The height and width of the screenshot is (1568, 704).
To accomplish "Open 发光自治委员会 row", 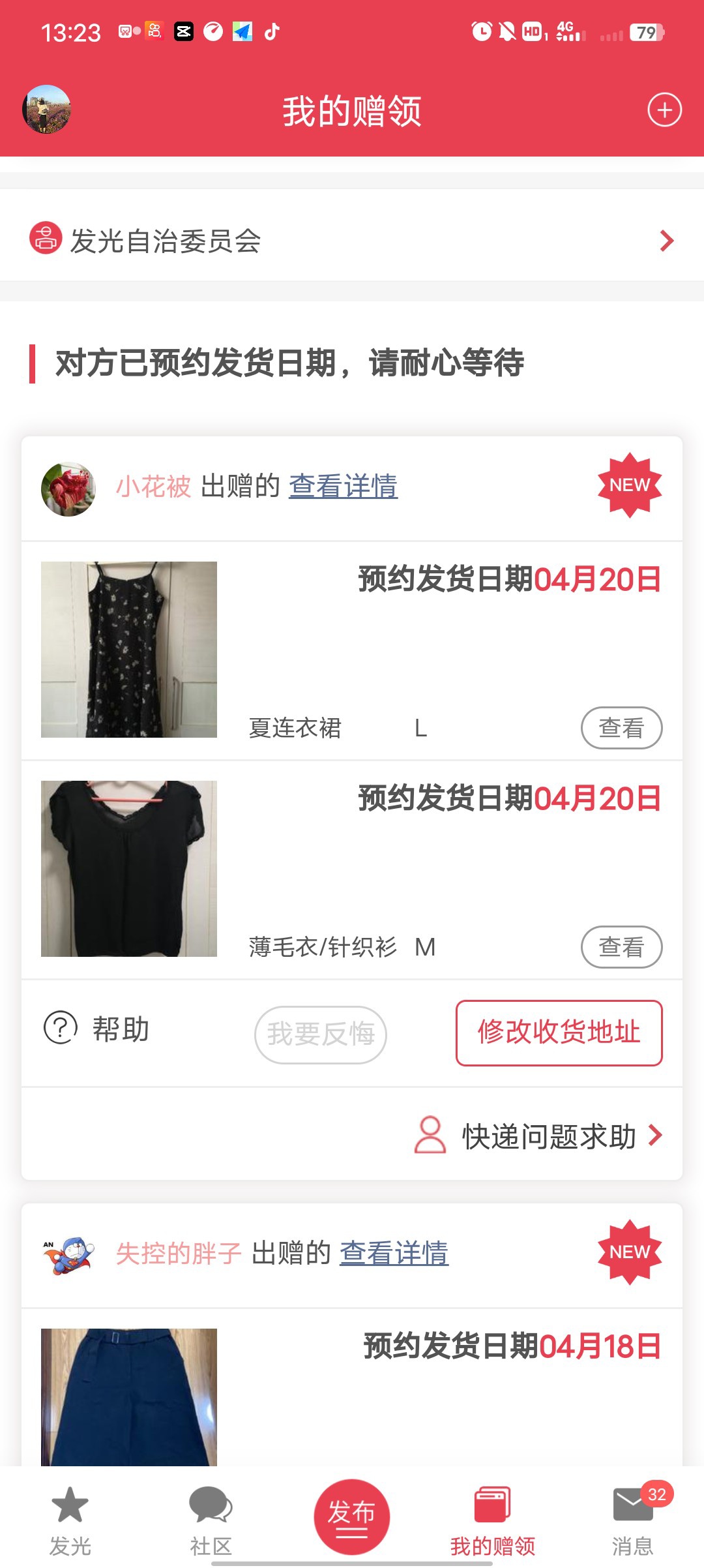I will (x=352, y=241).
